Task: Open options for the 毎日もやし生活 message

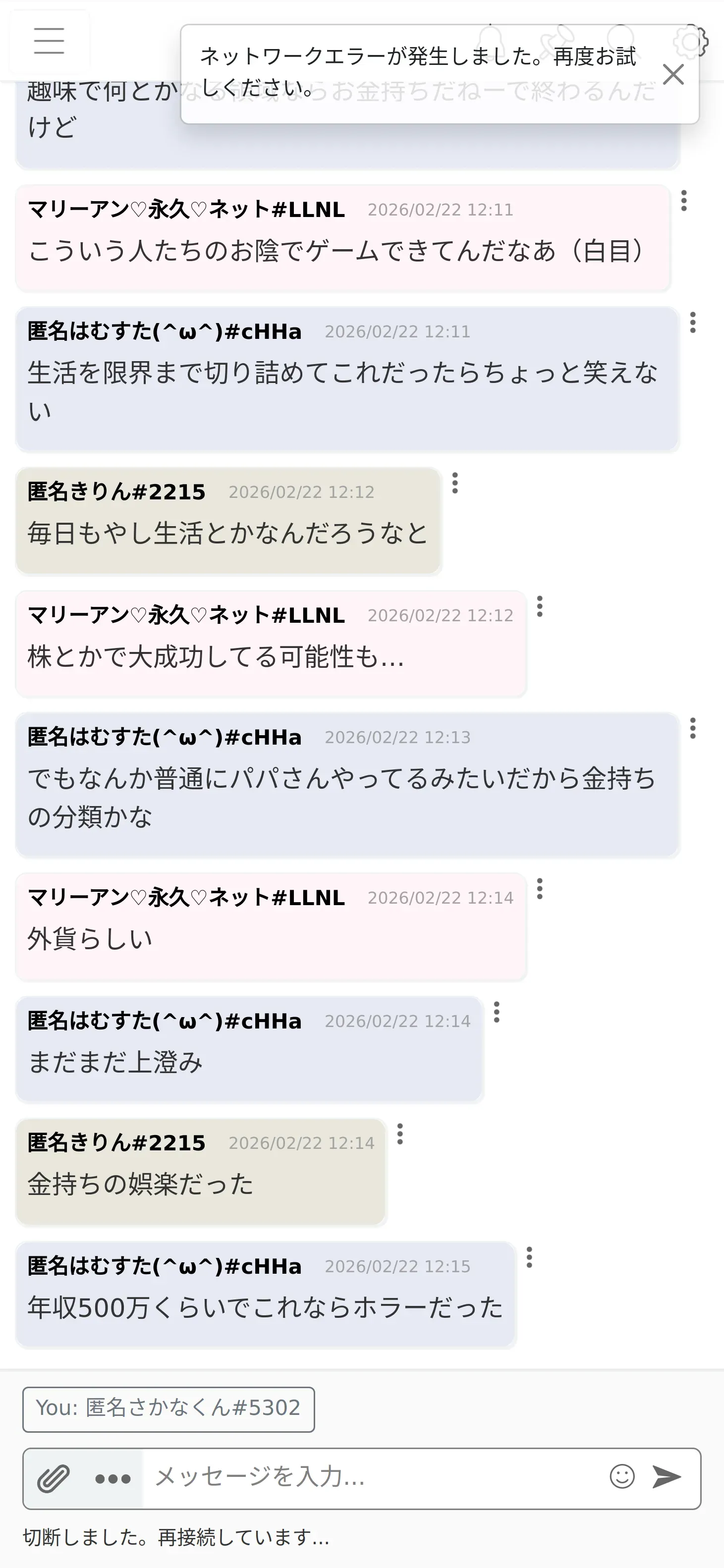Action: (455, 483)
